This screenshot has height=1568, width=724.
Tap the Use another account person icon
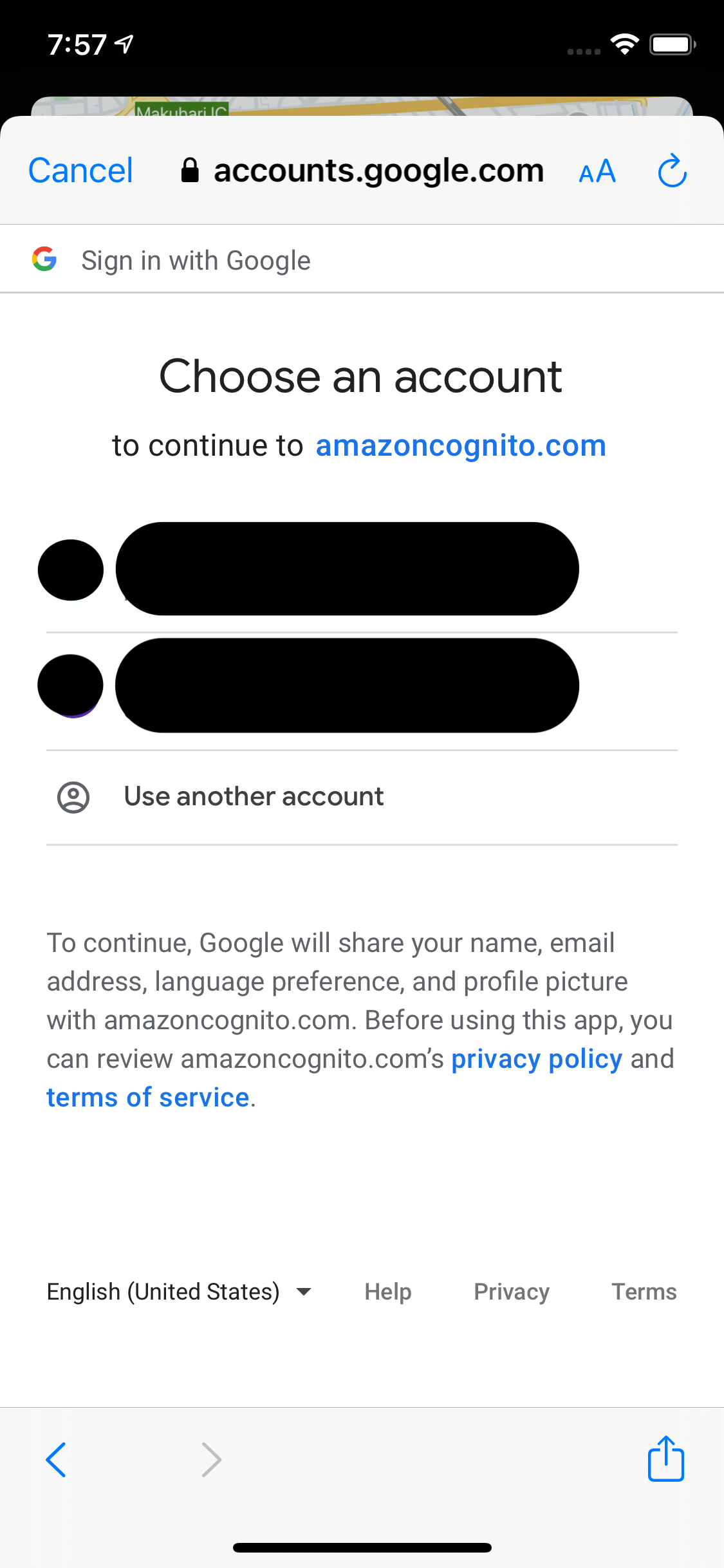[x=73, y=797]
